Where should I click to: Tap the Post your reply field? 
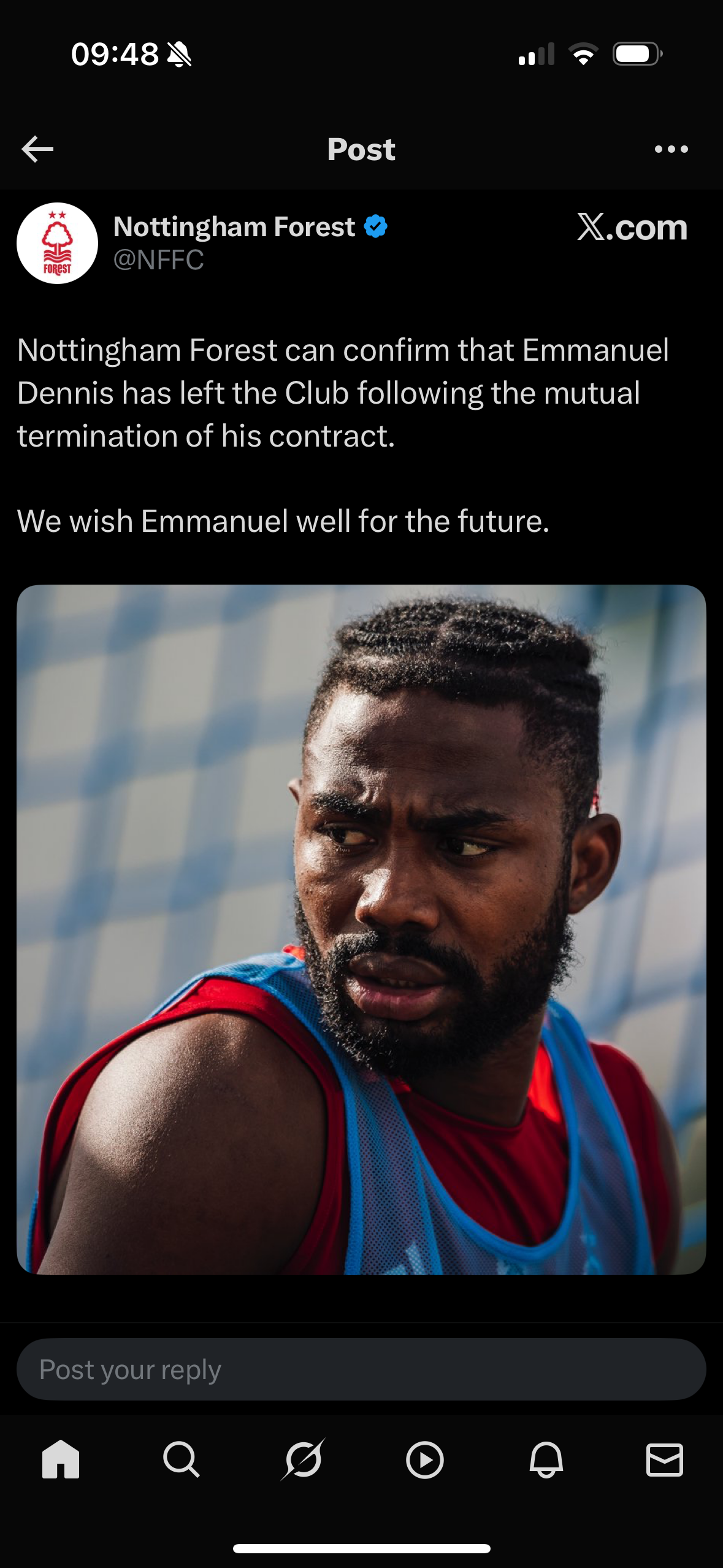361,1370
